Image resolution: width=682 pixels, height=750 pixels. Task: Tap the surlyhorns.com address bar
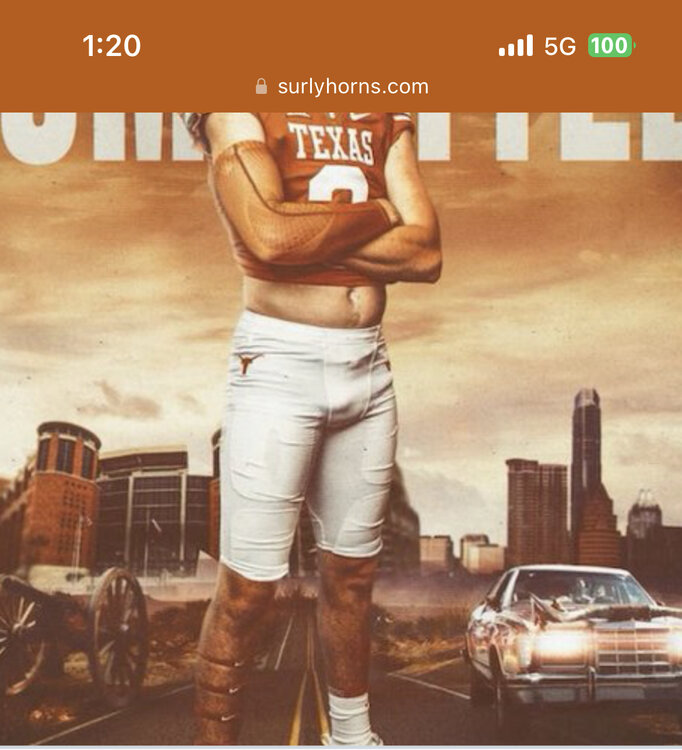tap(341, 87)
